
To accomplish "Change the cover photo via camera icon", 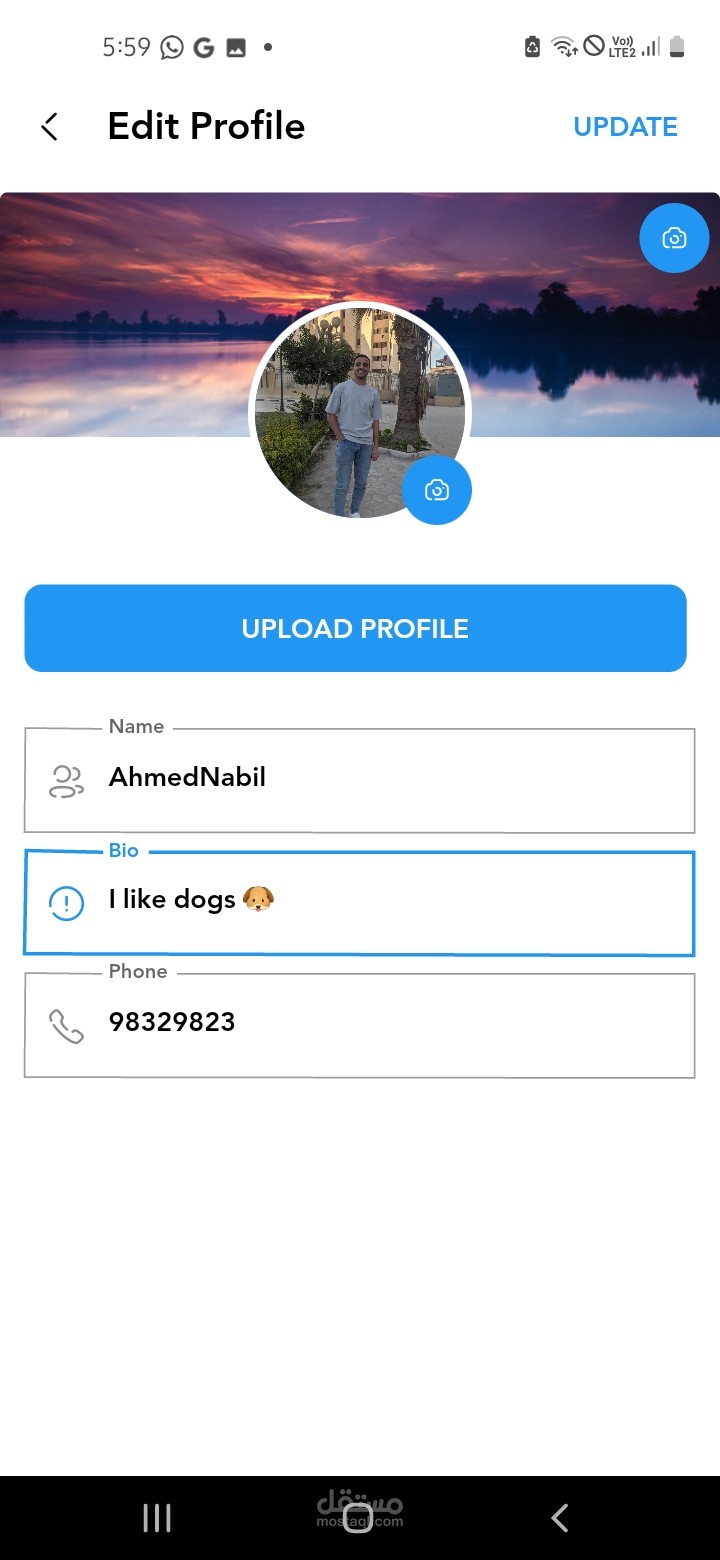I will pyautogui.click(x=674, y=238).
